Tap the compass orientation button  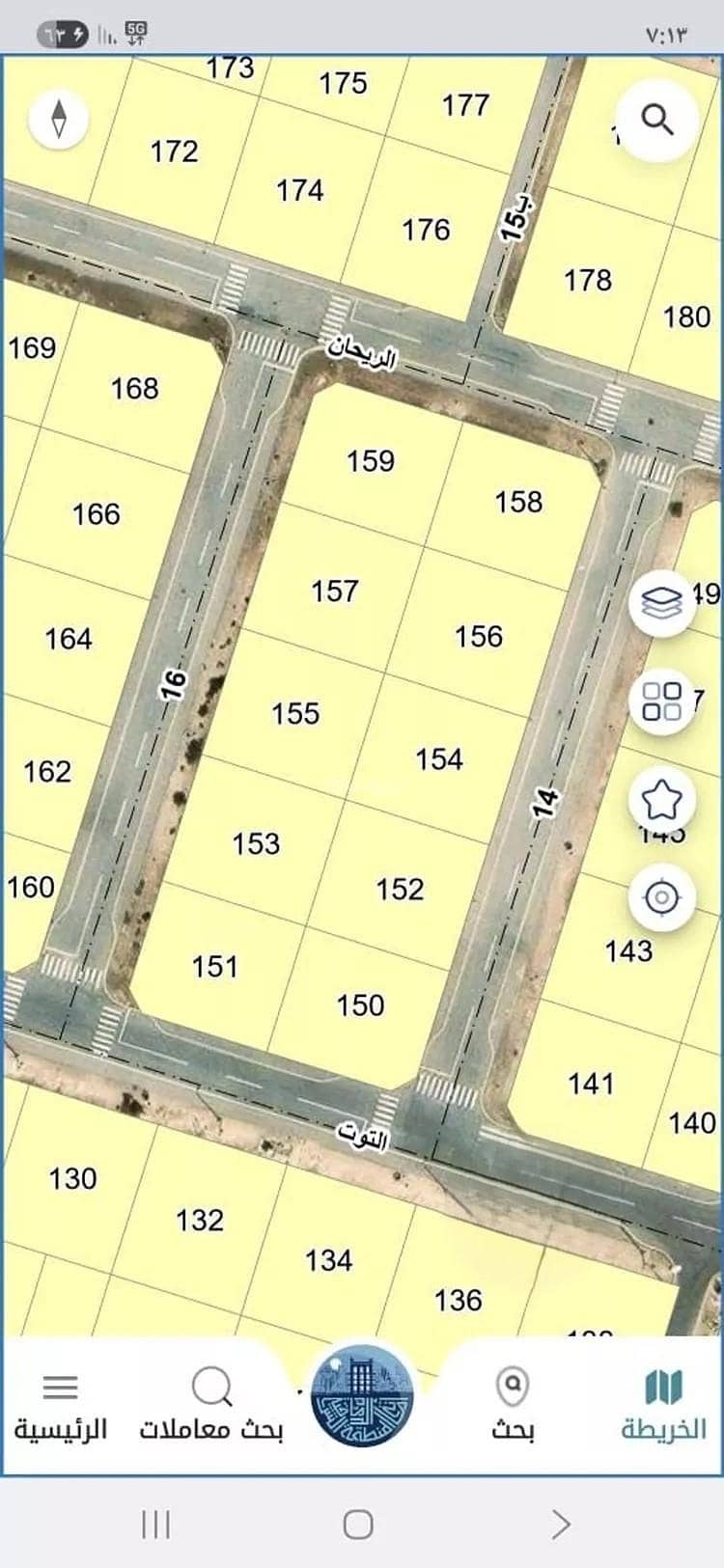[59, 119]
